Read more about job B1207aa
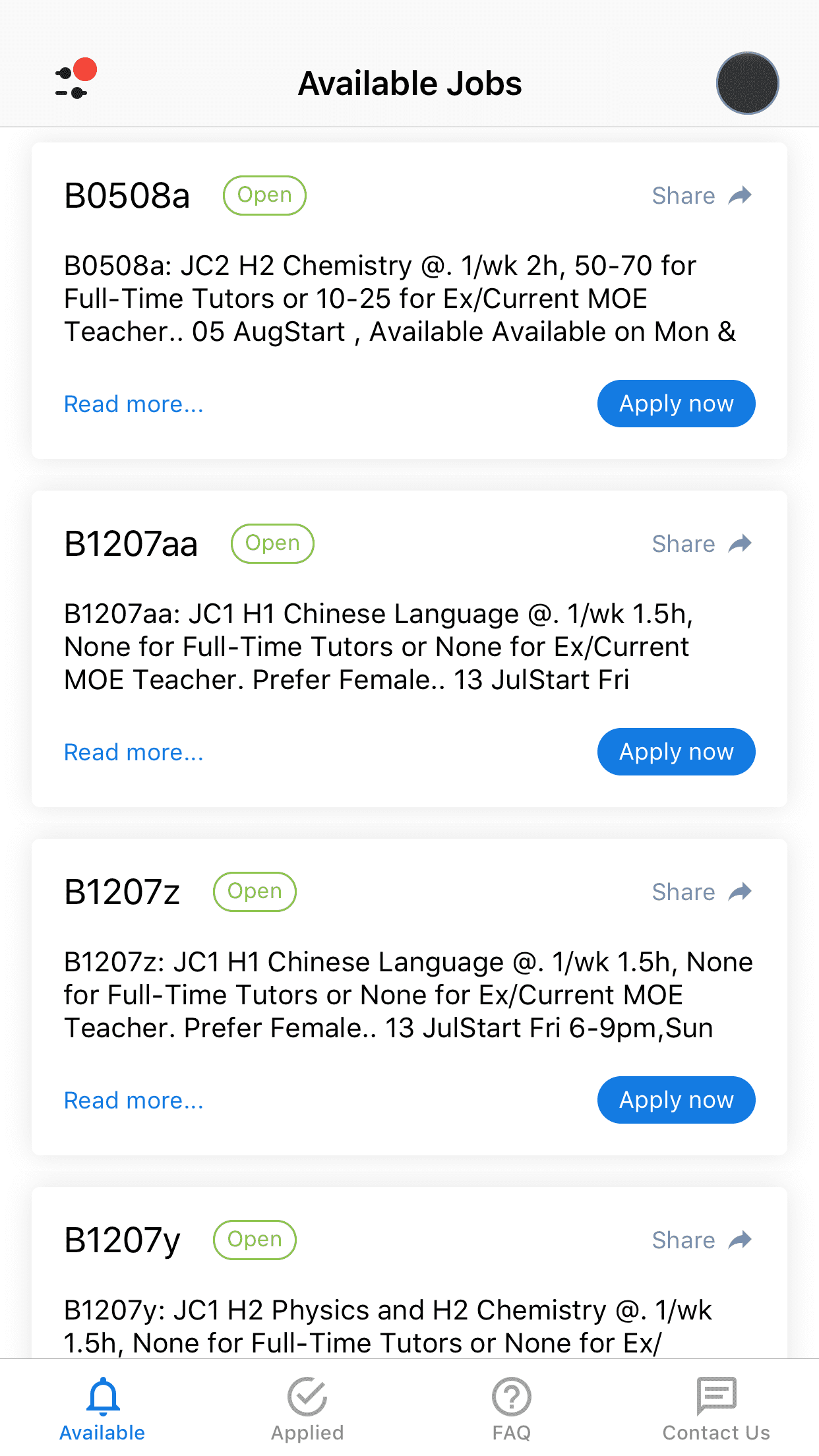Screen dimensions: 819x1456 134,752
